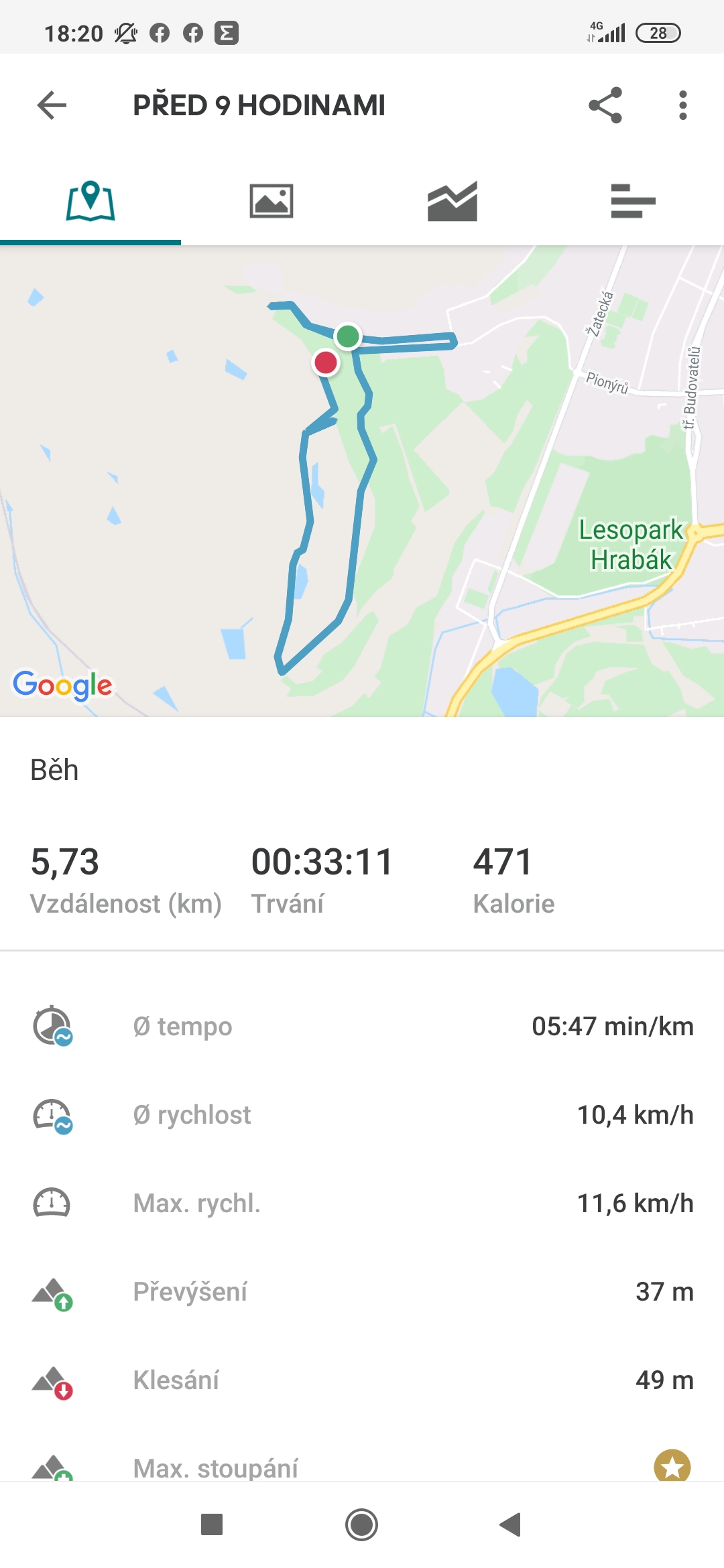The image size is (724, 1568).
Task: Tap the gold premium star on Max. stoupání
Action: [x=672, y=1466]
